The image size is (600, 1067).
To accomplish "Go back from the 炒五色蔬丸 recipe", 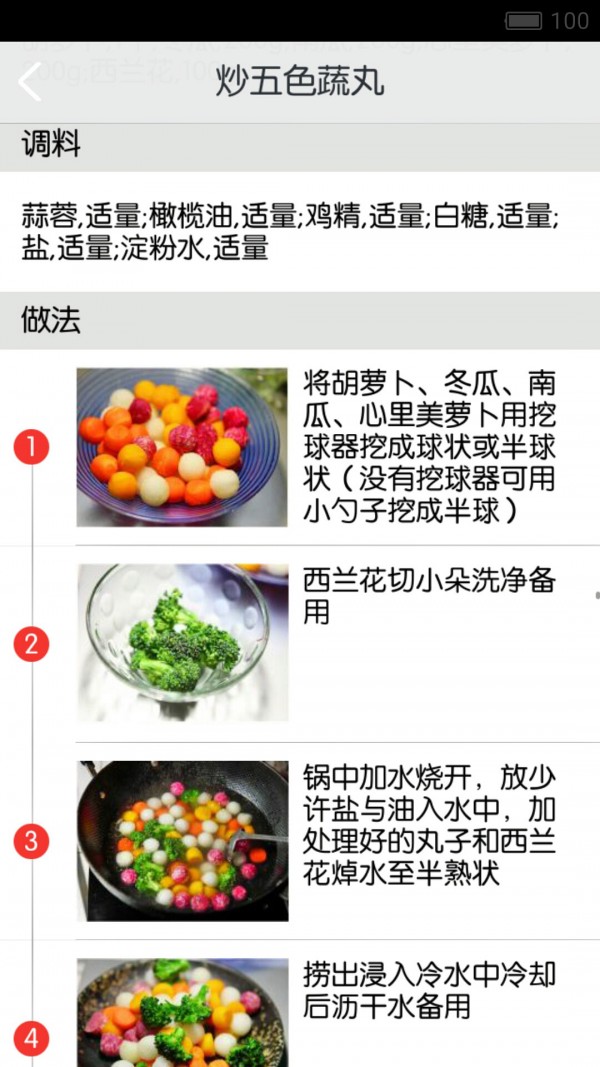I will (x=31, y=82).
